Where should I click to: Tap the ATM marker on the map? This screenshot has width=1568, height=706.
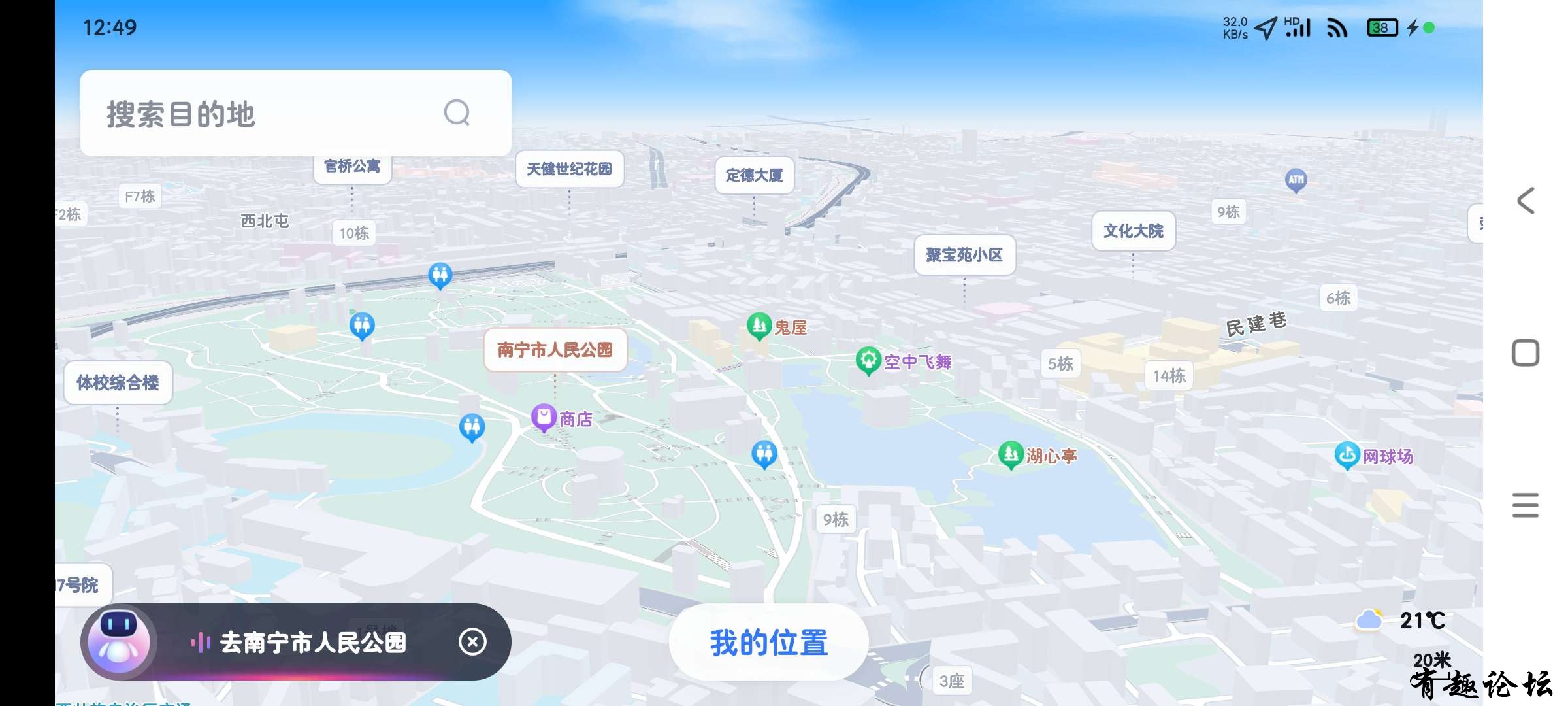[1296, 180]
